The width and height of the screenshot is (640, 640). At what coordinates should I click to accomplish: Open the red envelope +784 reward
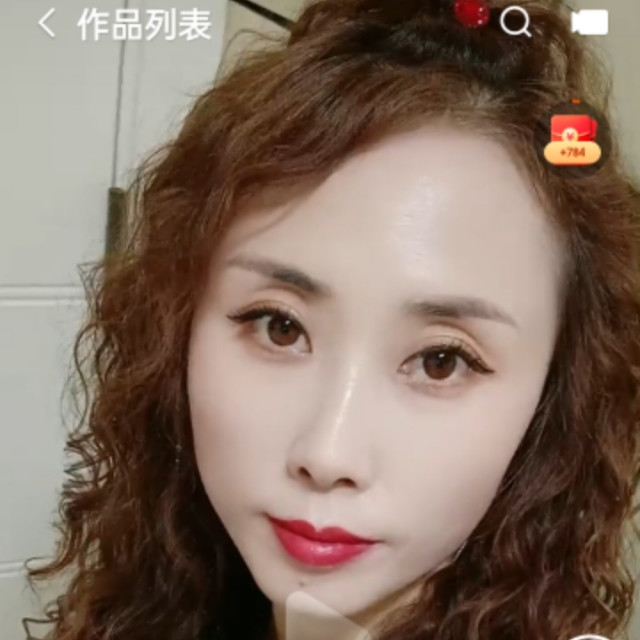[x=572, y=138]
